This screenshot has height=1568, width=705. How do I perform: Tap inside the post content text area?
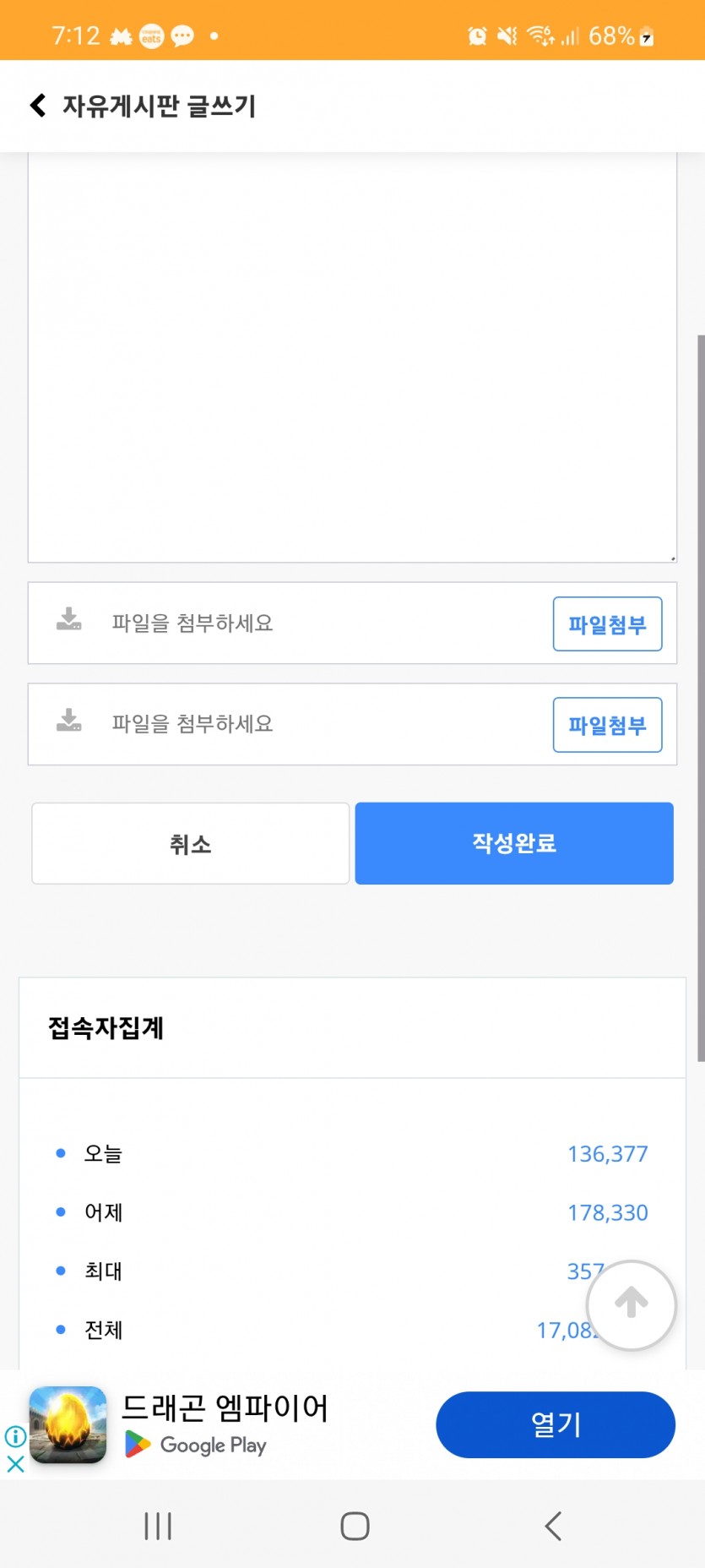(352, 357)
